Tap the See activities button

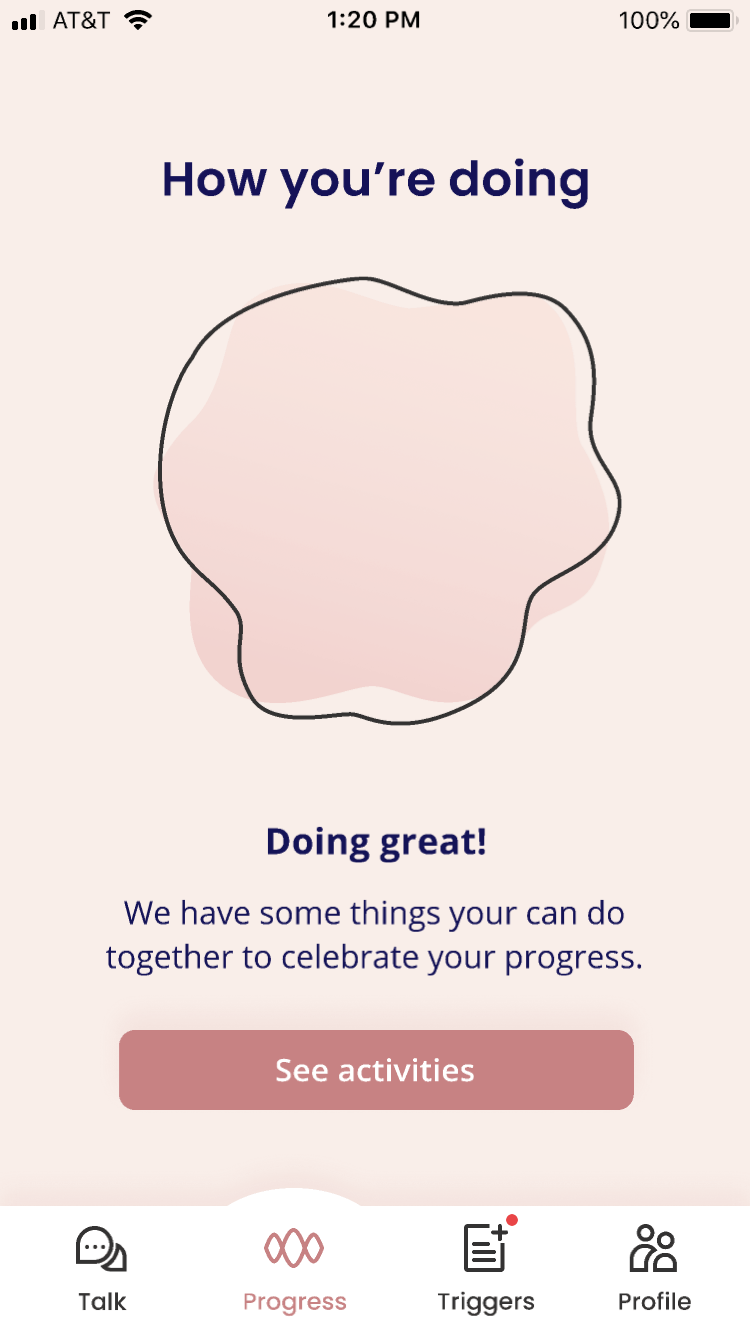(376, 1070)
